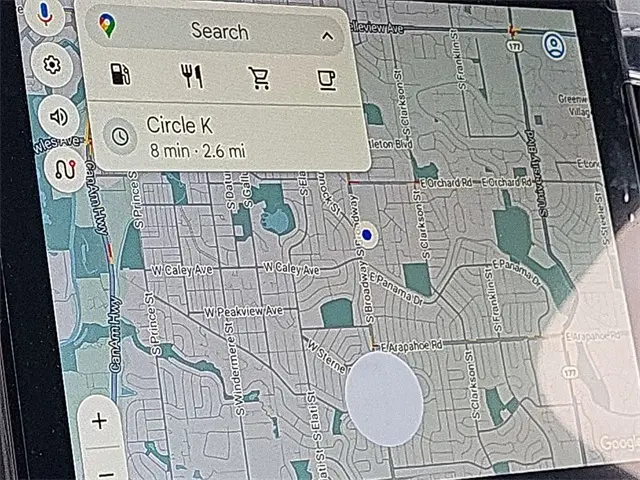This screenshot has width=640, height=480.
Task: Open map settings gear
Action: click(x=52, y=65)
